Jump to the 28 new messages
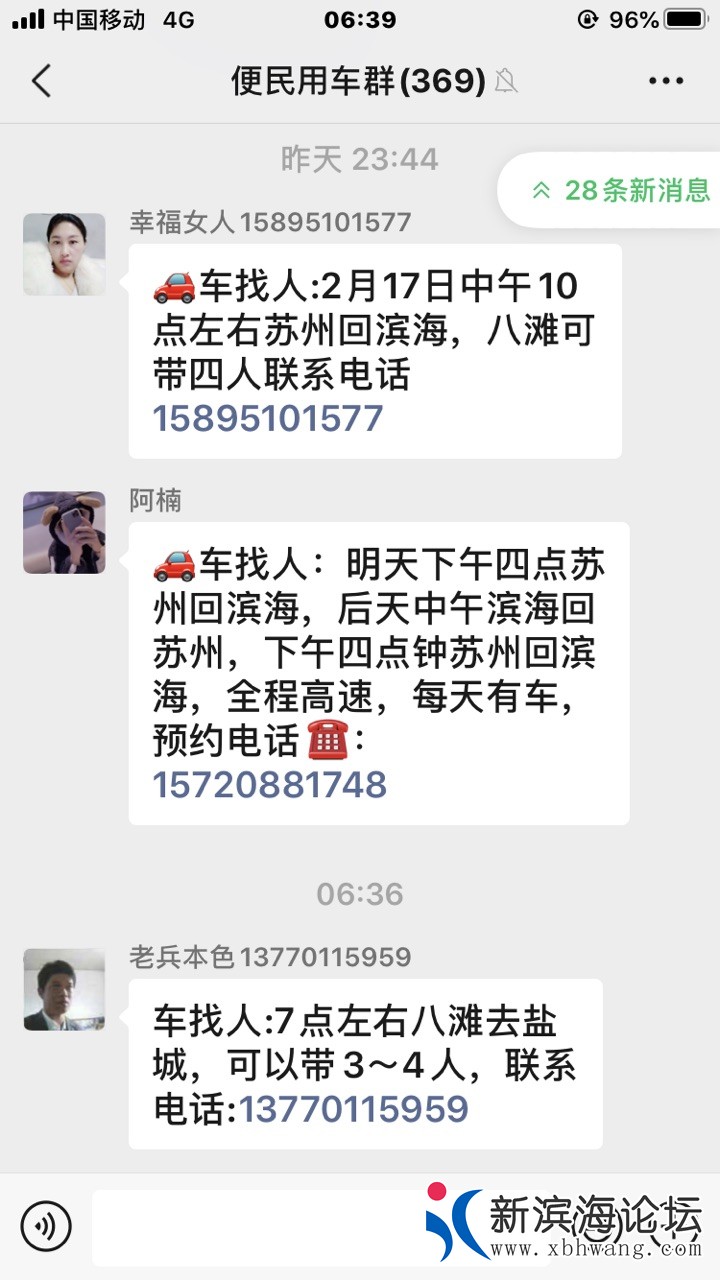This screenshot has height=1280, width=720. point(621,190)
